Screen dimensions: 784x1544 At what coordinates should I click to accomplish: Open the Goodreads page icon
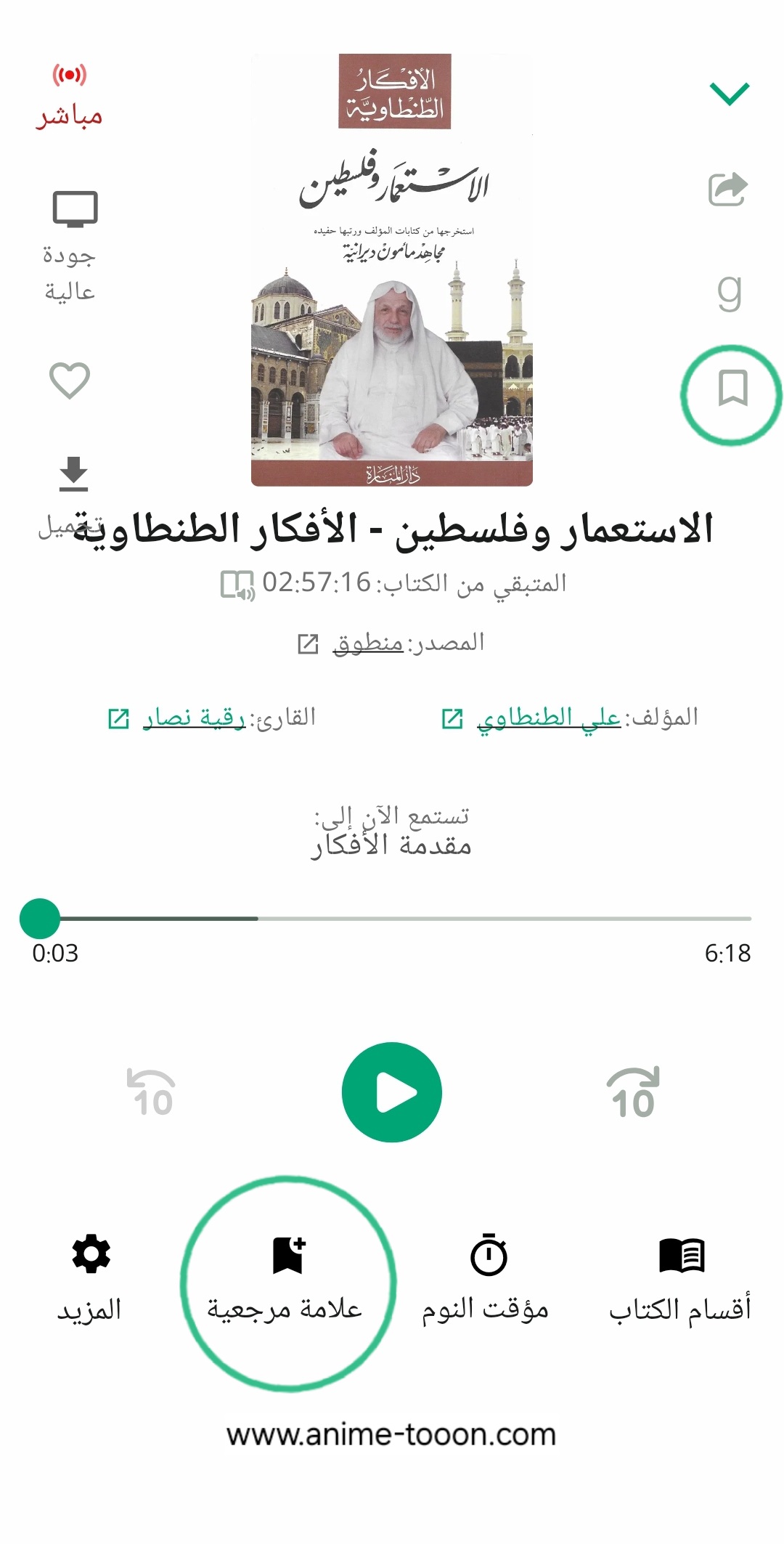[x=729, y=293]
